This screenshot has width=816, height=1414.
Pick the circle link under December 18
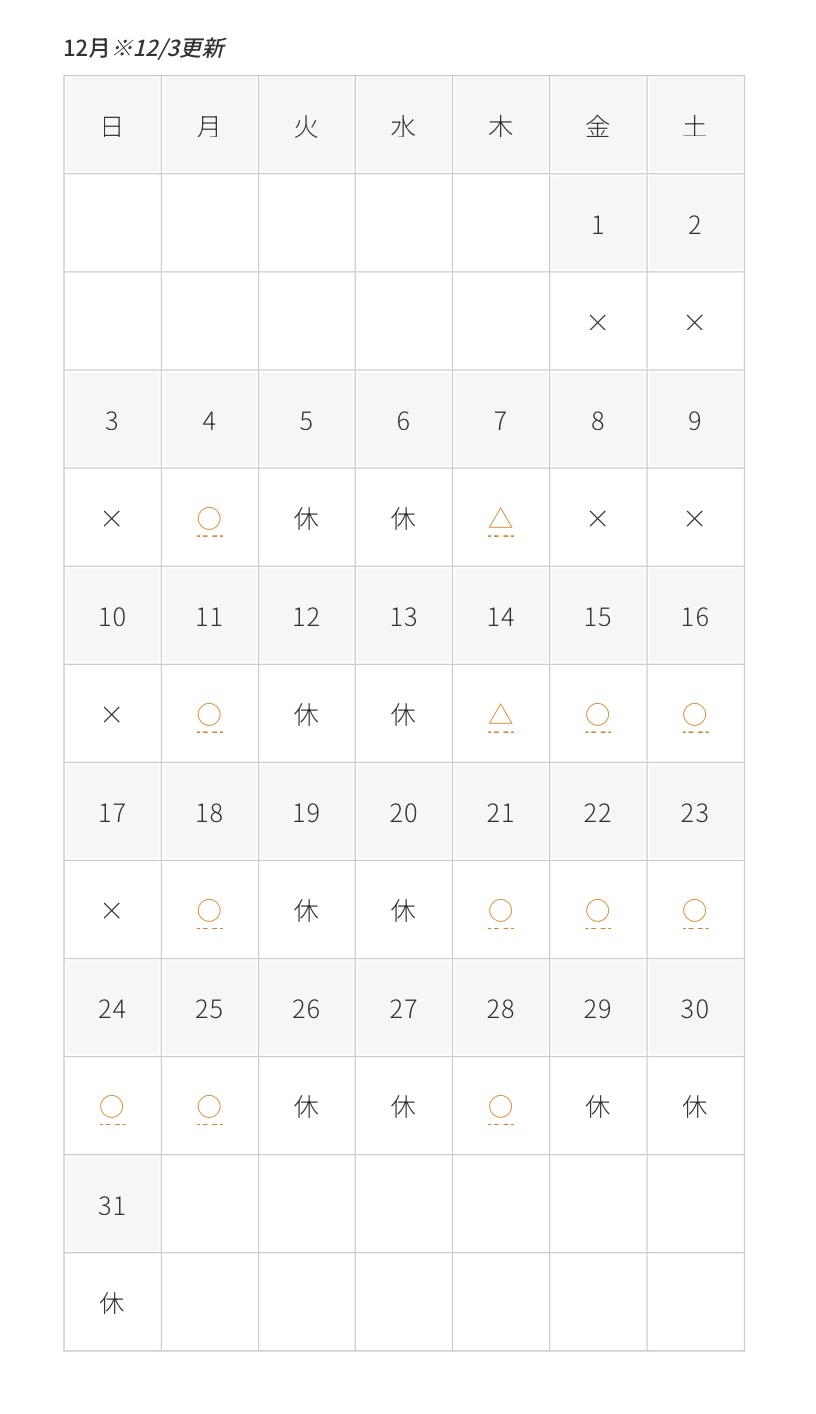209,911
